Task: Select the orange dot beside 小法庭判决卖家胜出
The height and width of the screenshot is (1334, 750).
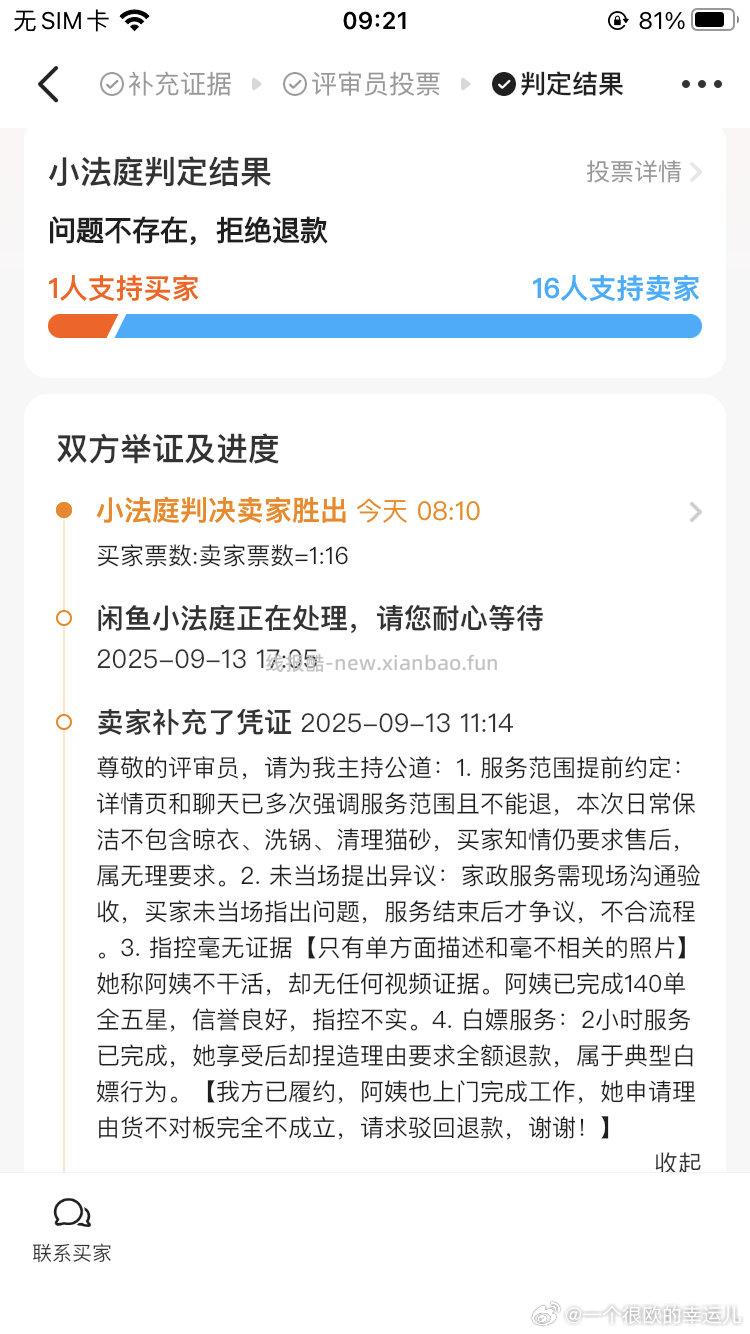Action: pyautogui.click(x=64, y=512)
